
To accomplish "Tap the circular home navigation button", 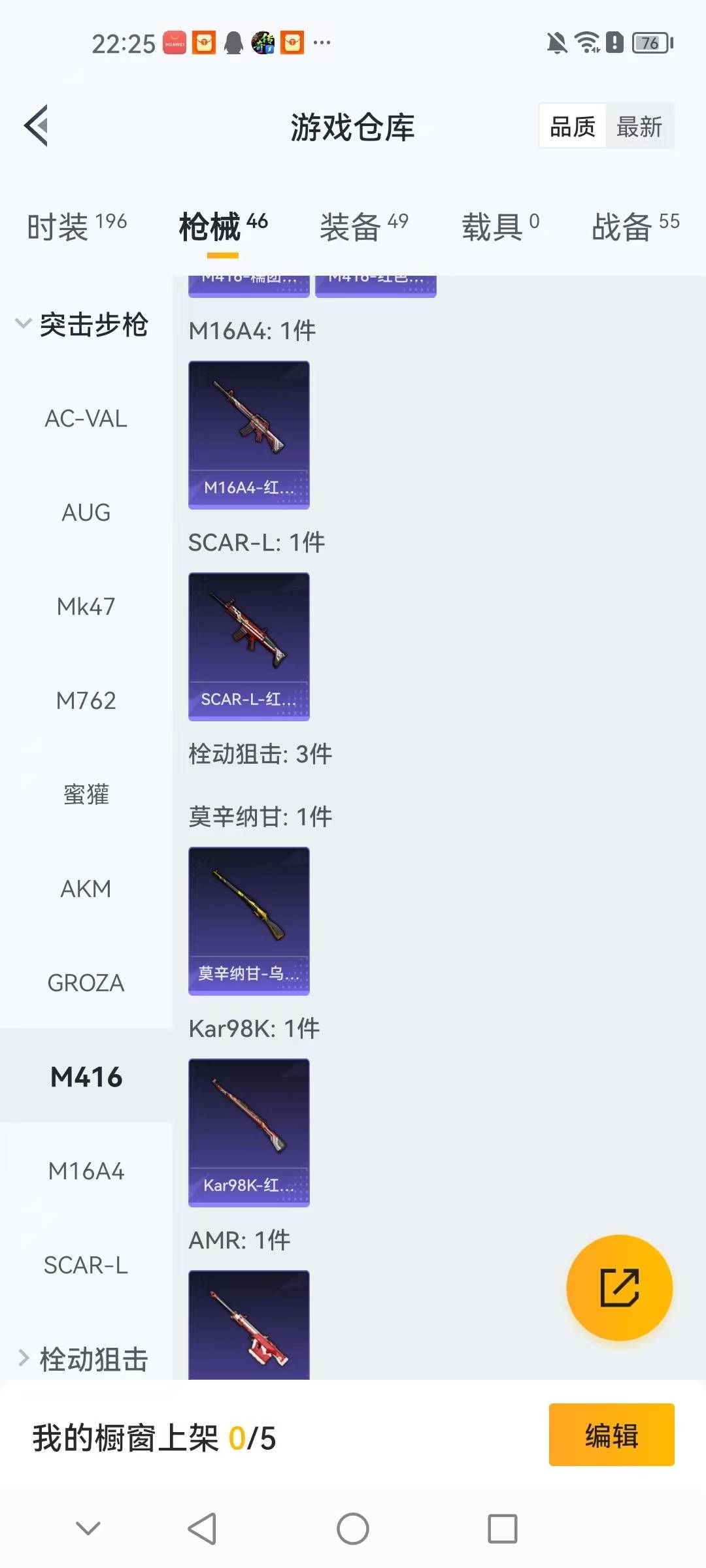I will (x=352, y=1527).
